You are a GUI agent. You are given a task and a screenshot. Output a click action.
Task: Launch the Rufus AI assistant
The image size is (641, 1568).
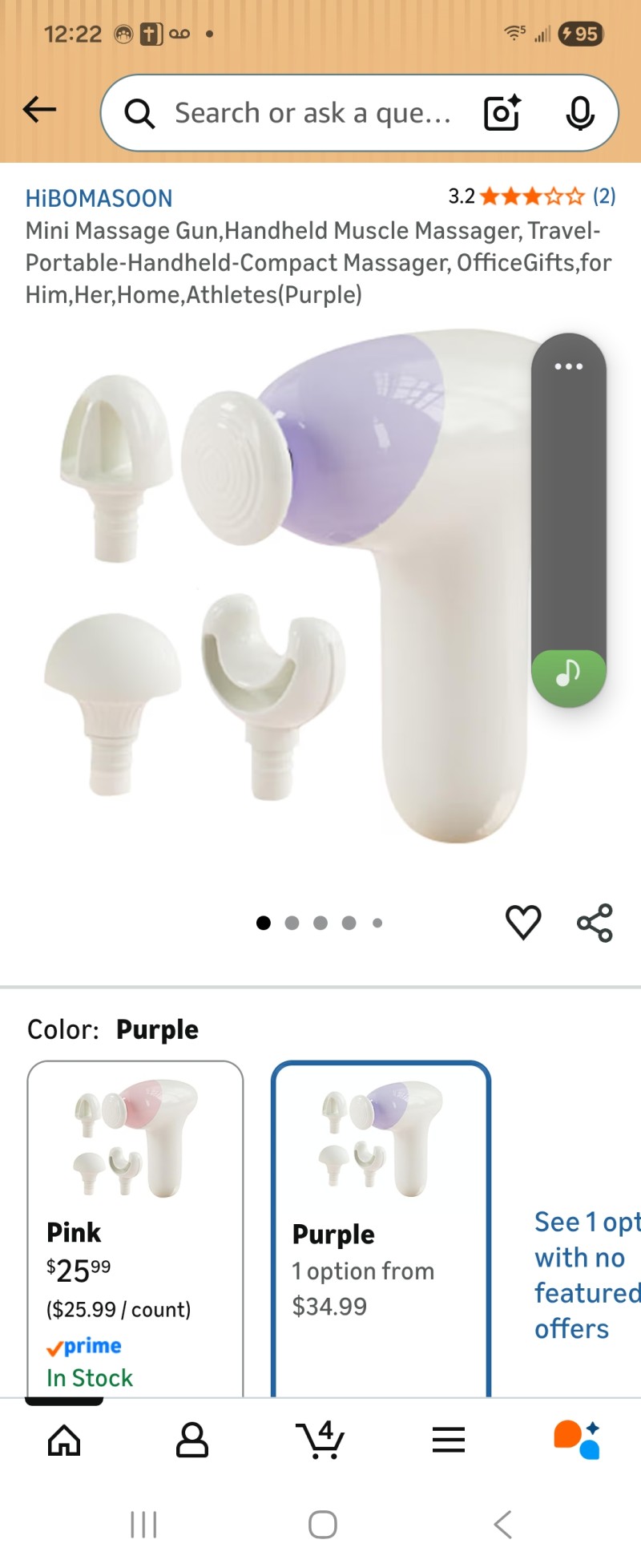(577, 1441)
